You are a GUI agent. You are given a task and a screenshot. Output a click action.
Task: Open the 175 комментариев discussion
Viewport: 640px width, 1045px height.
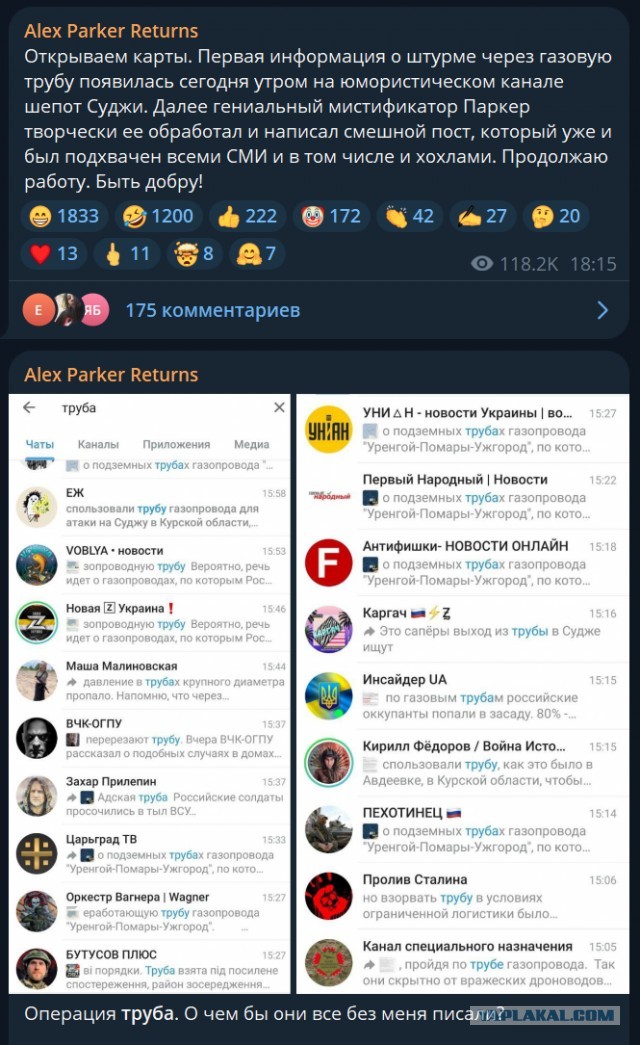point(212,310)
